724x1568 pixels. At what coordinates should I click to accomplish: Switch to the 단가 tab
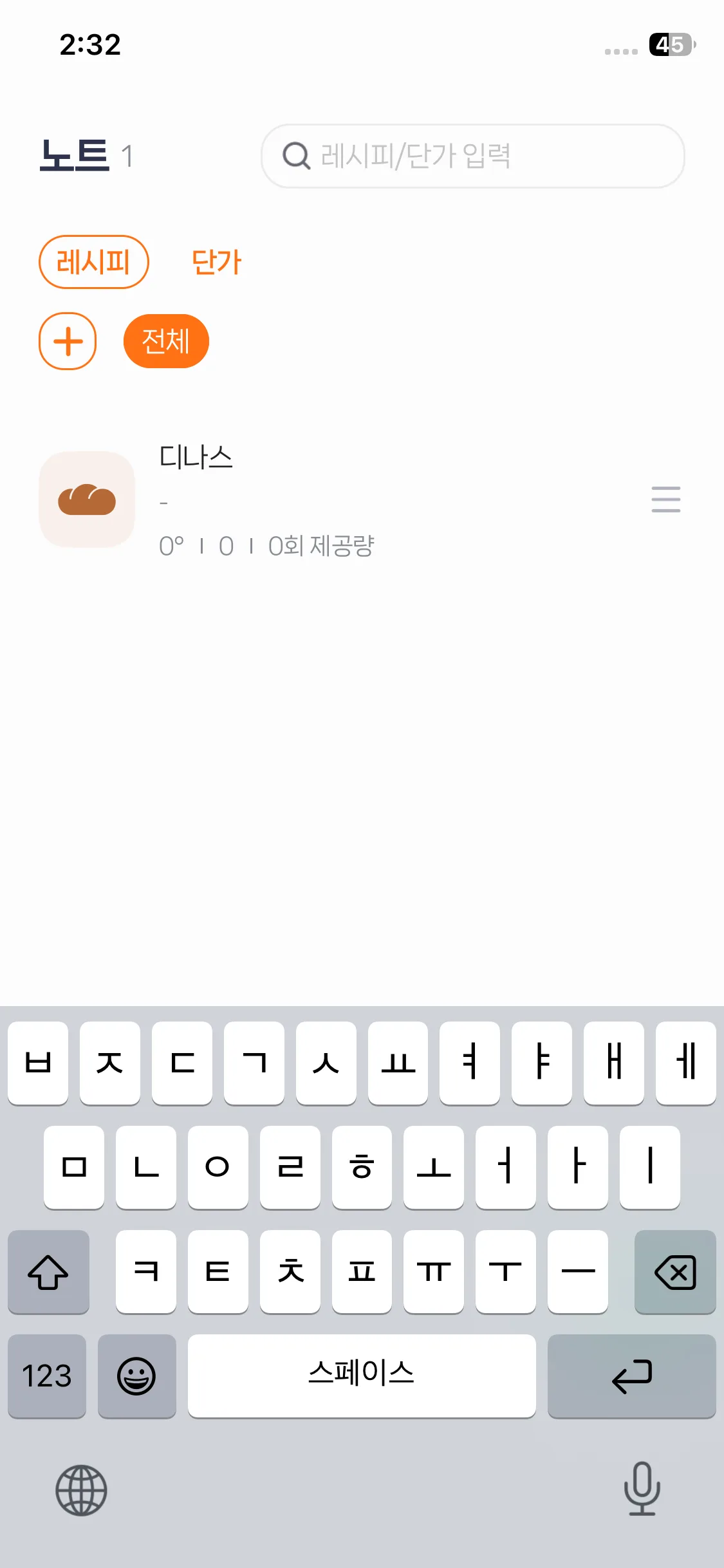coord(216,262)
